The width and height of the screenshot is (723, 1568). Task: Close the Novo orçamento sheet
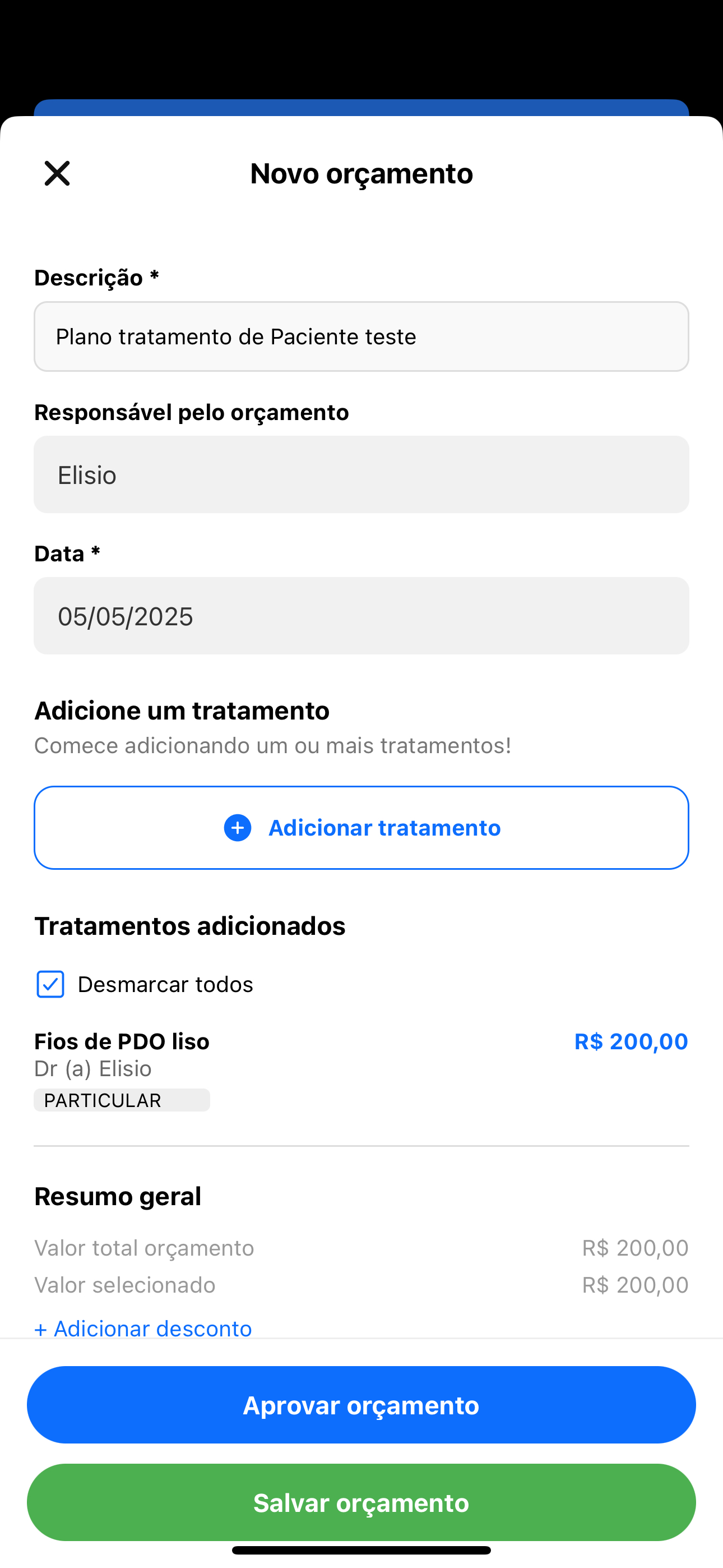[x=57, y=173]
